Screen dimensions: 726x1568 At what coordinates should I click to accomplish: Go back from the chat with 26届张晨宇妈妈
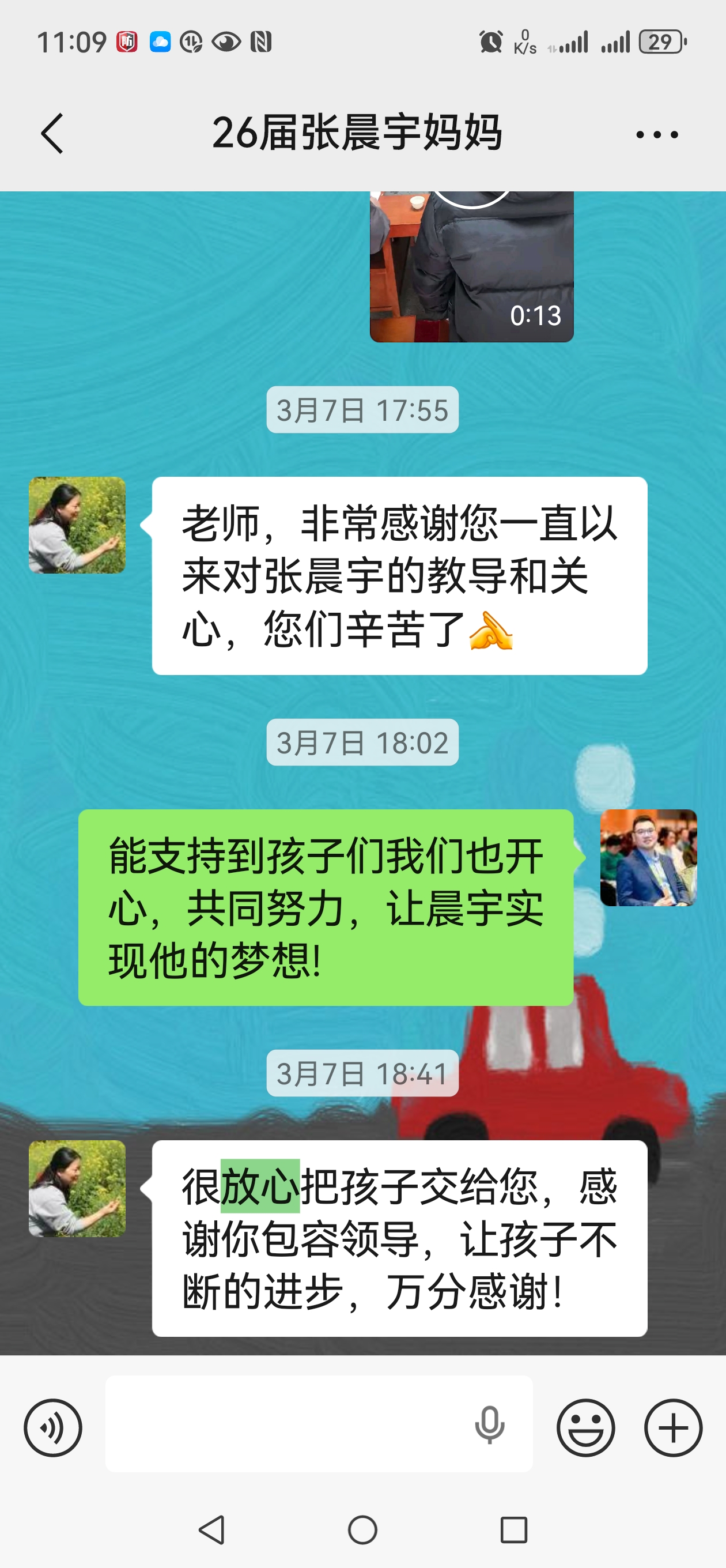click(52, 133)
